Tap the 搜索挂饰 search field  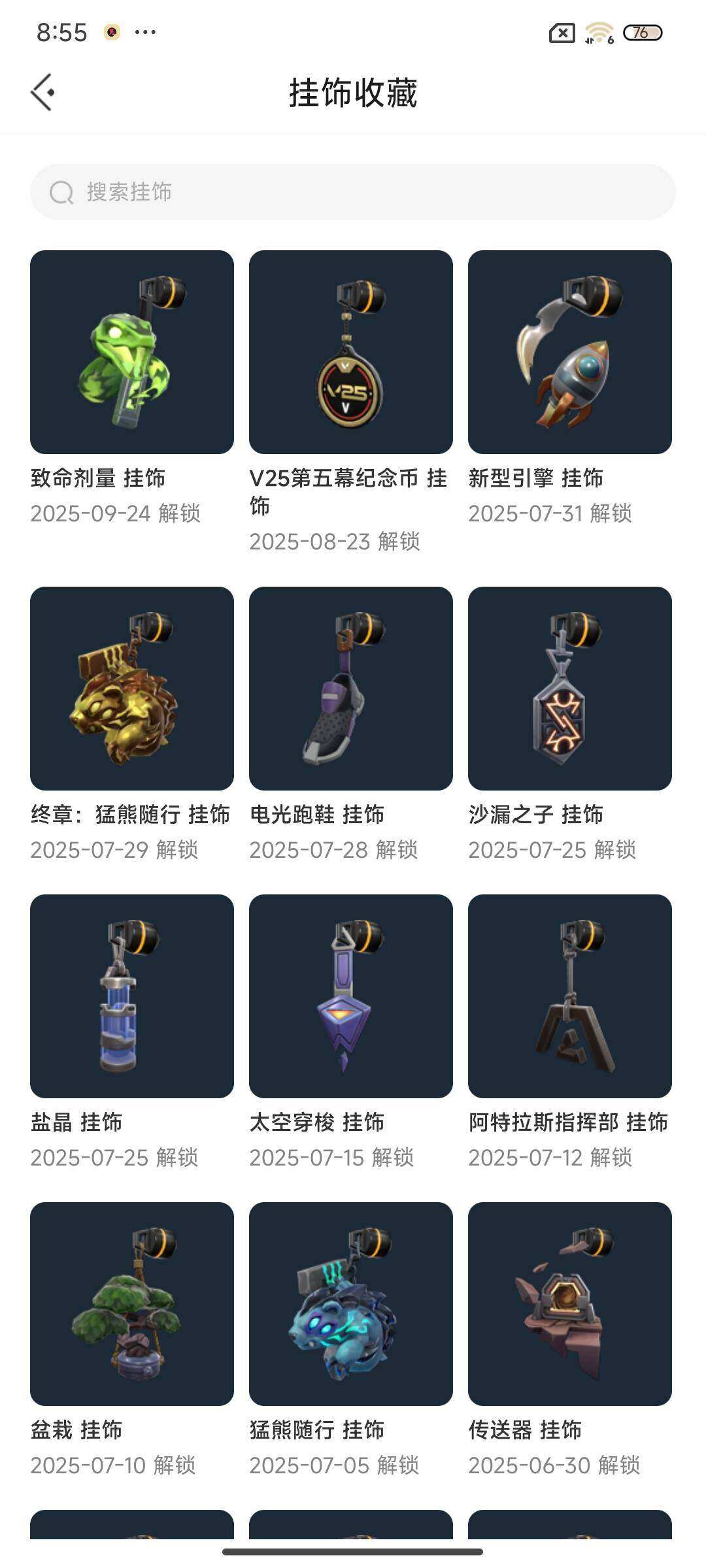[x=353, y=192]
